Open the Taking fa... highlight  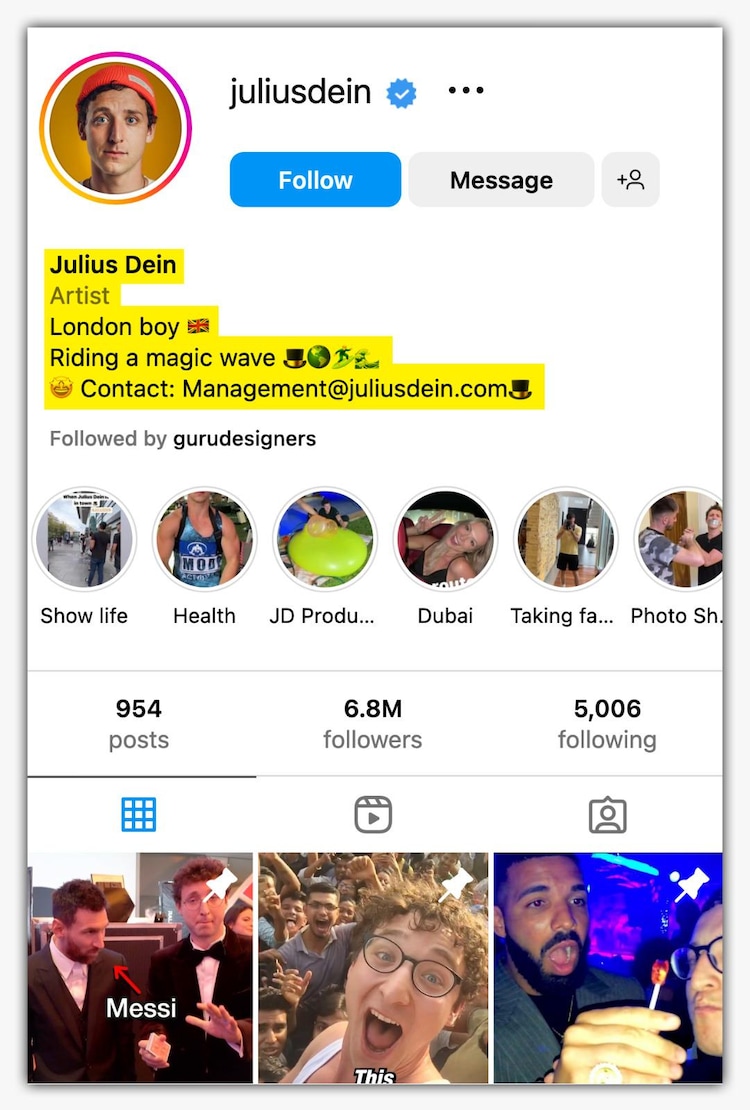pos(565,541)
